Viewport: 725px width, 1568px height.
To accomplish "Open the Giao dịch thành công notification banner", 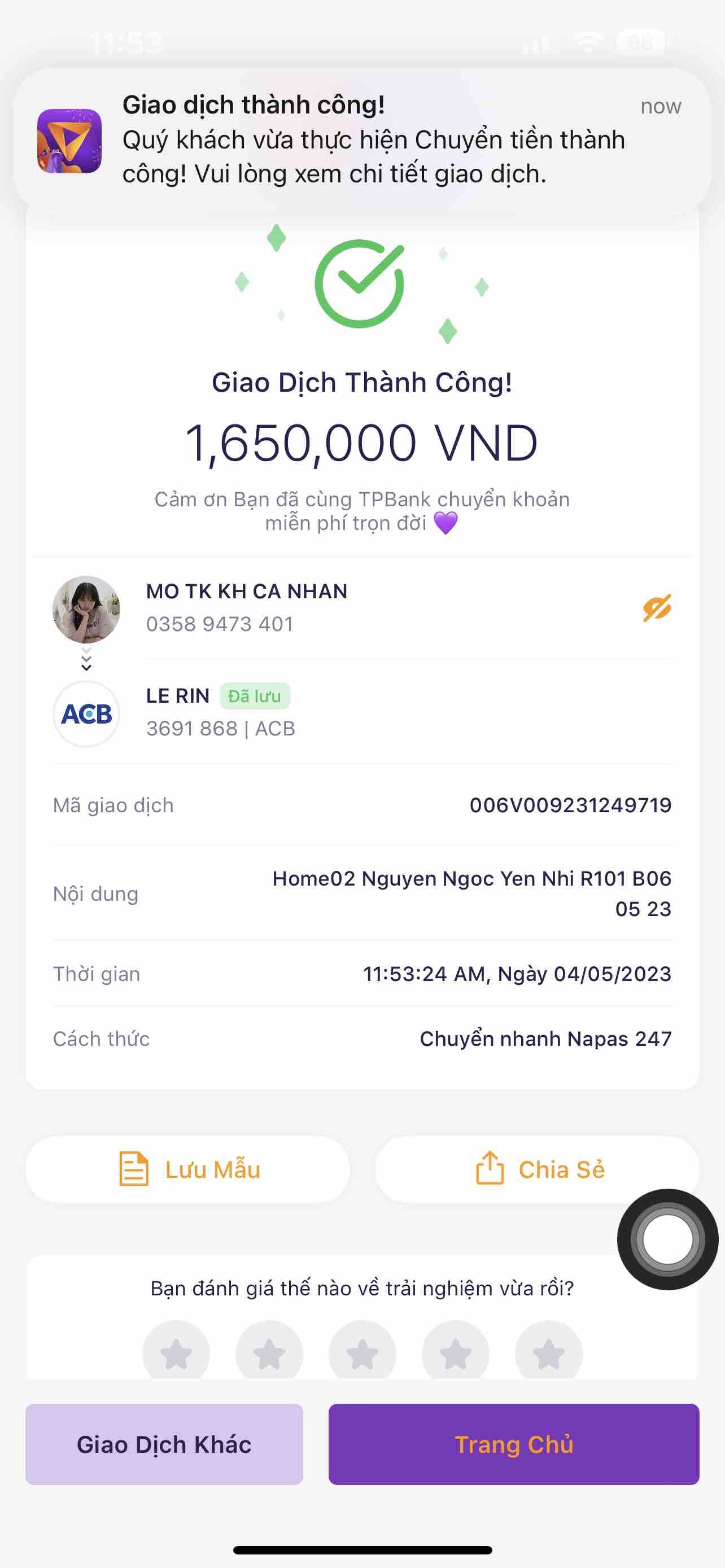I will coord(361,140).
